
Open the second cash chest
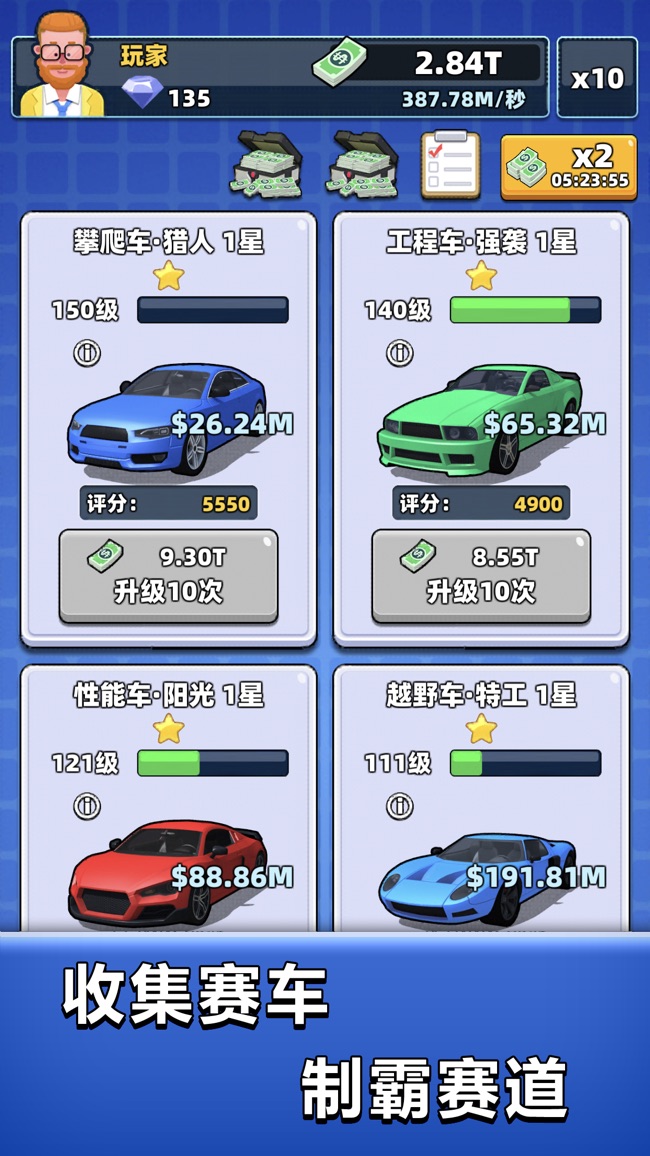point(365,163)
